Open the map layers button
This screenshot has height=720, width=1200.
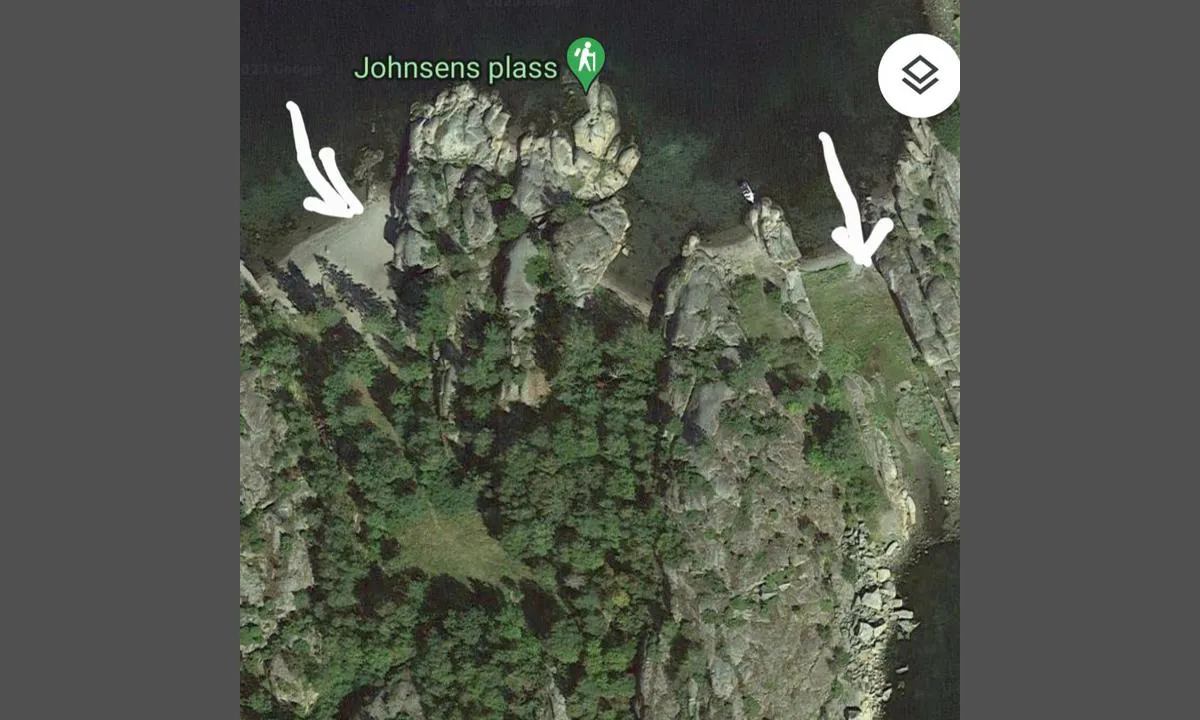918,75
